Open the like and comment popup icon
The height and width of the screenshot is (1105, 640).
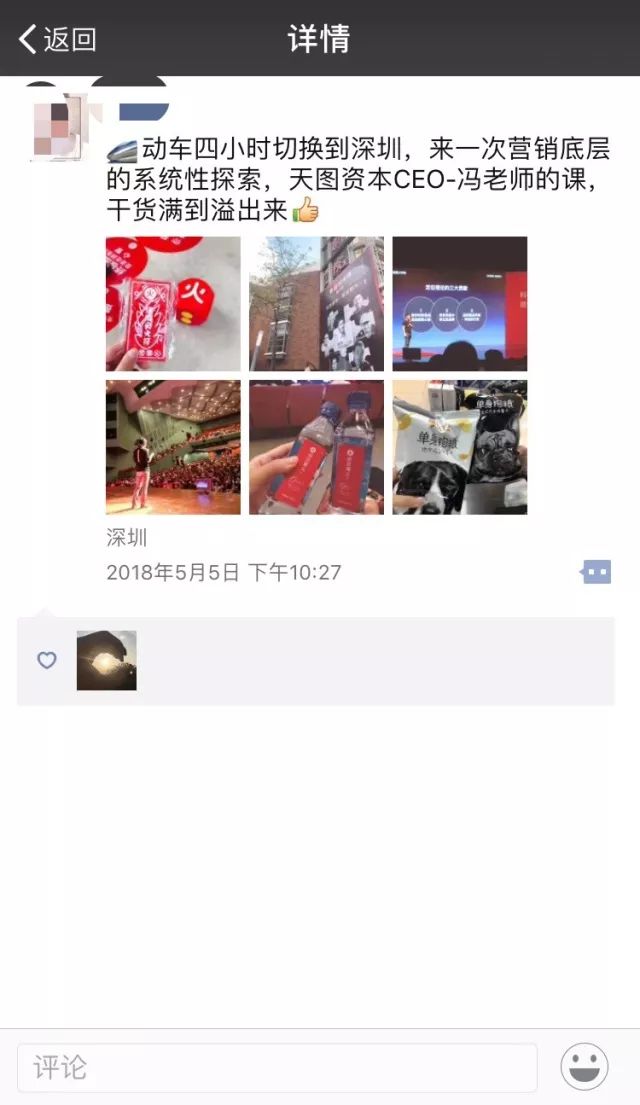click(x=596, y=572)
